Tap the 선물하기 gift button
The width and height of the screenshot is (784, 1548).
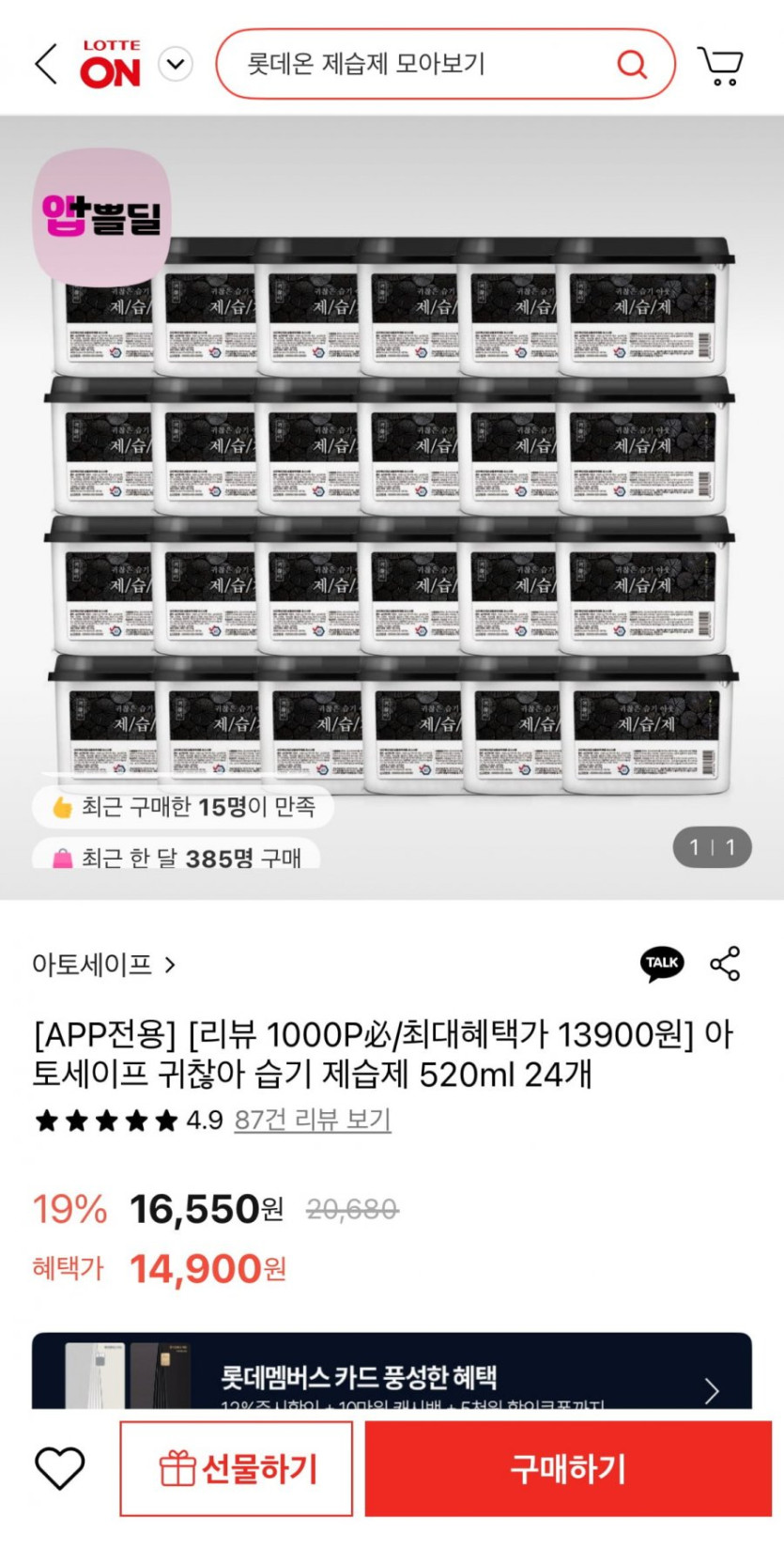[237, 1468]
